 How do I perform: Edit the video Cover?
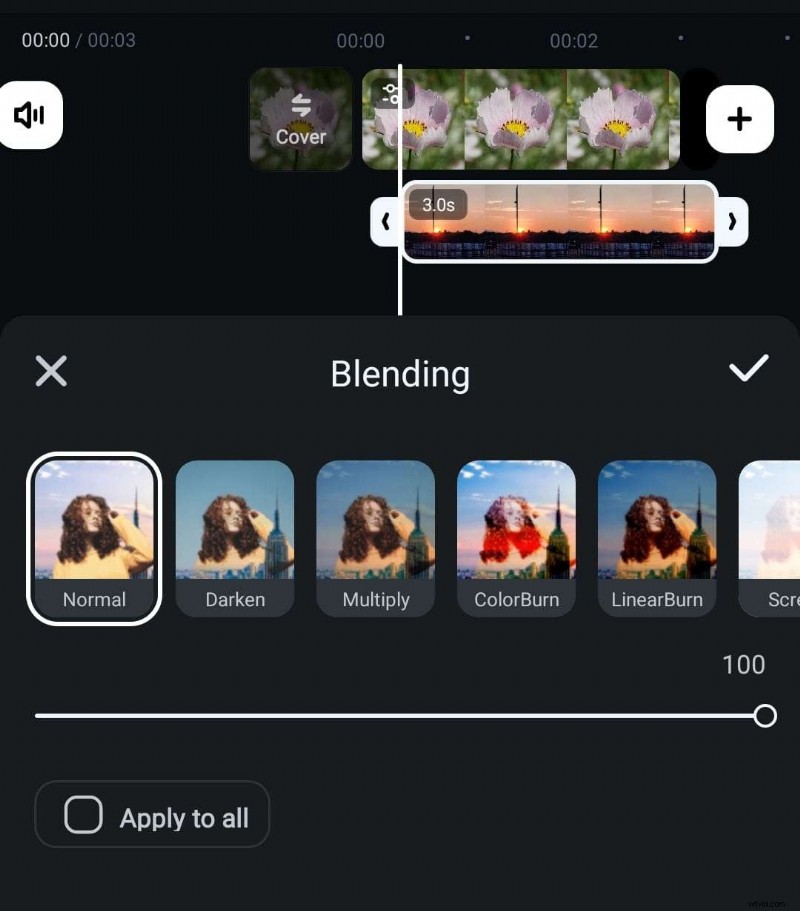coord(299,118)
